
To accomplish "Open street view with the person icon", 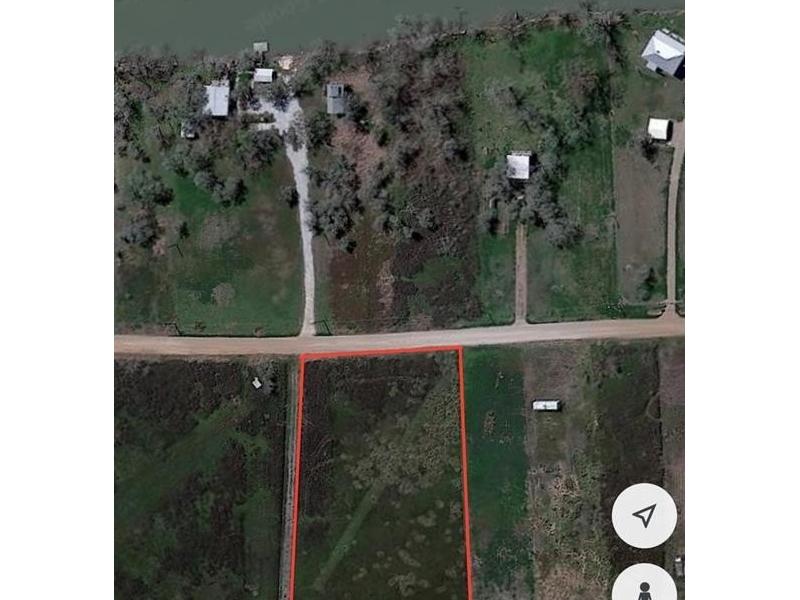I will [645, 586].
